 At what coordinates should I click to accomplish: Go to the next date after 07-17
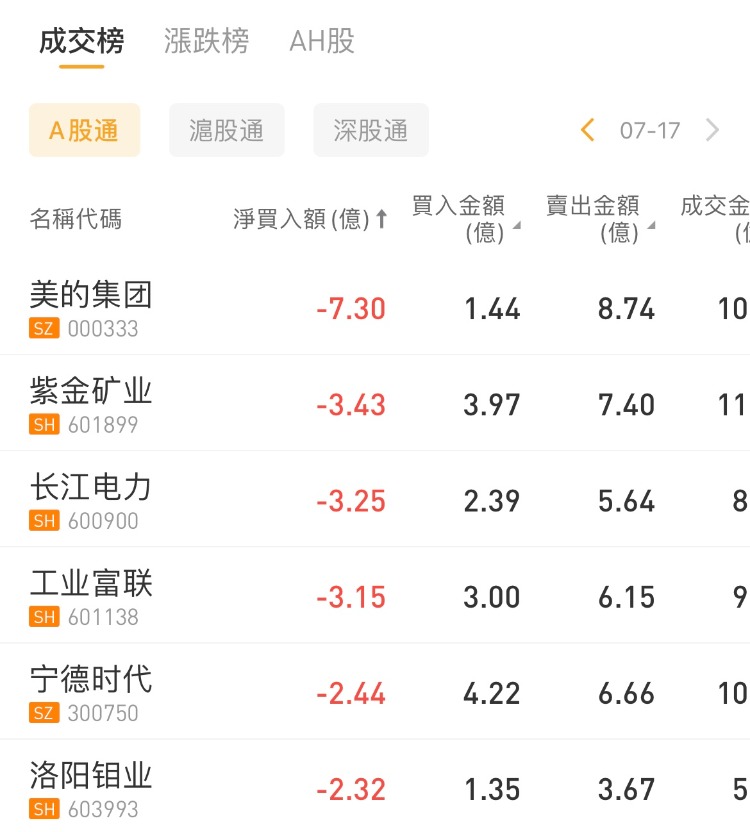click(x=712, y=130)
